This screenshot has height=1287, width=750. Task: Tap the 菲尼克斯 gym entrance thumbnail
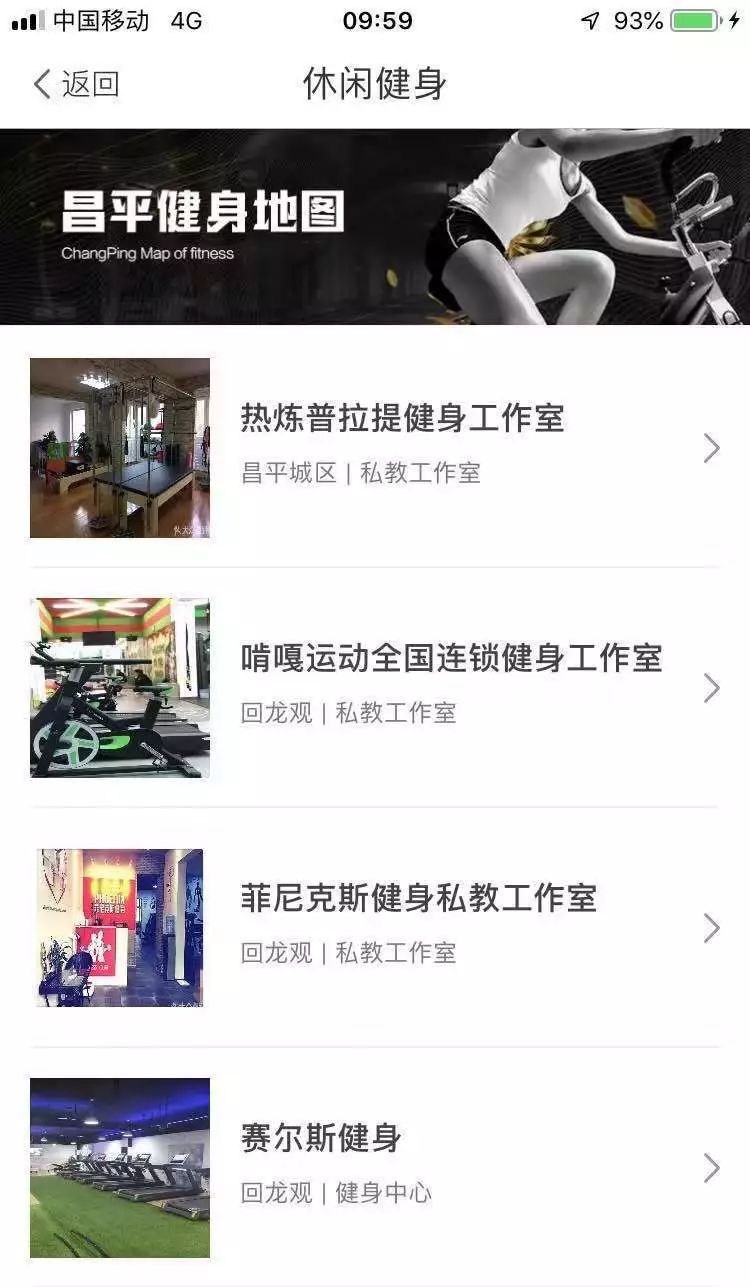click(x=120, y=930)
